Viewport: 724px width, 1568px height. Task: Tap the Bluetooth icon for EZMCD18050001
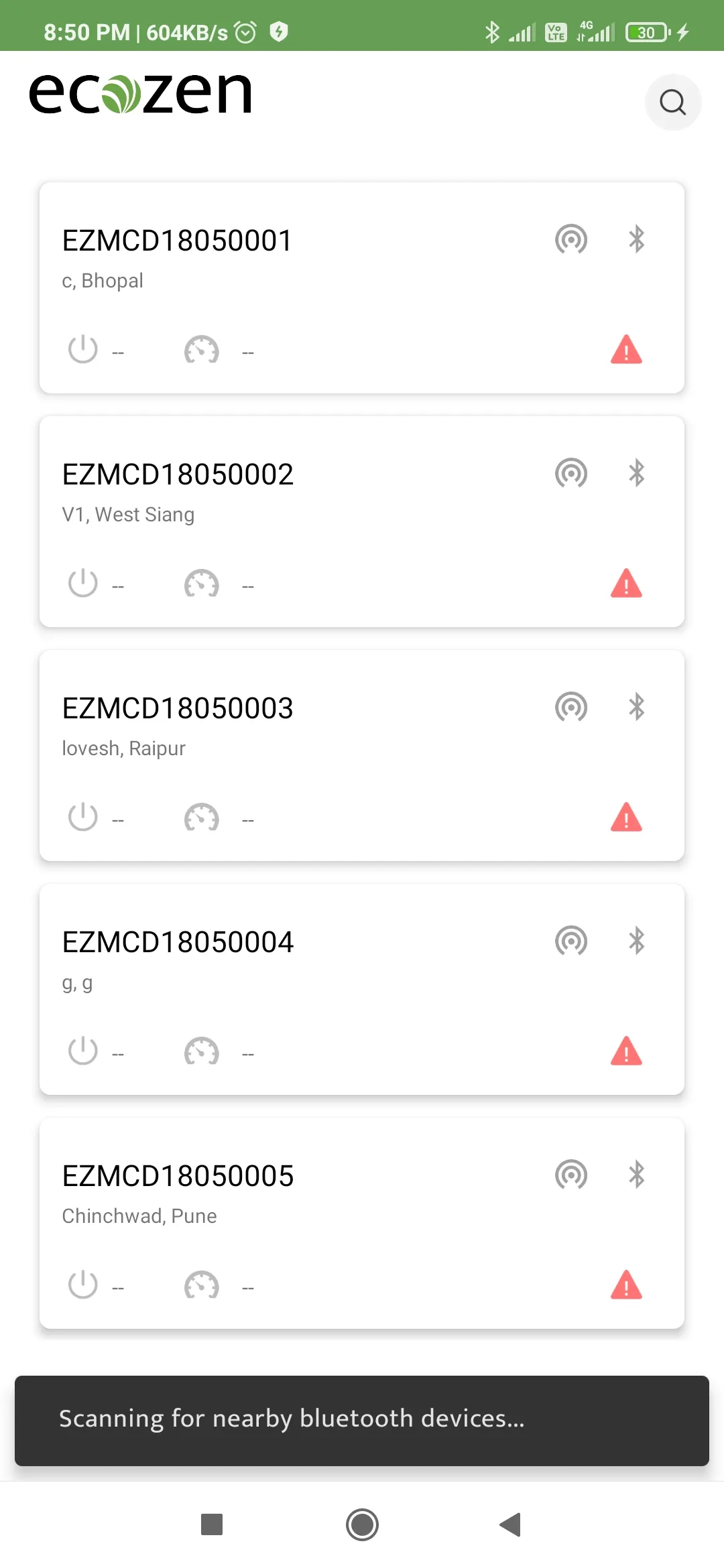[x=636, y=239]
